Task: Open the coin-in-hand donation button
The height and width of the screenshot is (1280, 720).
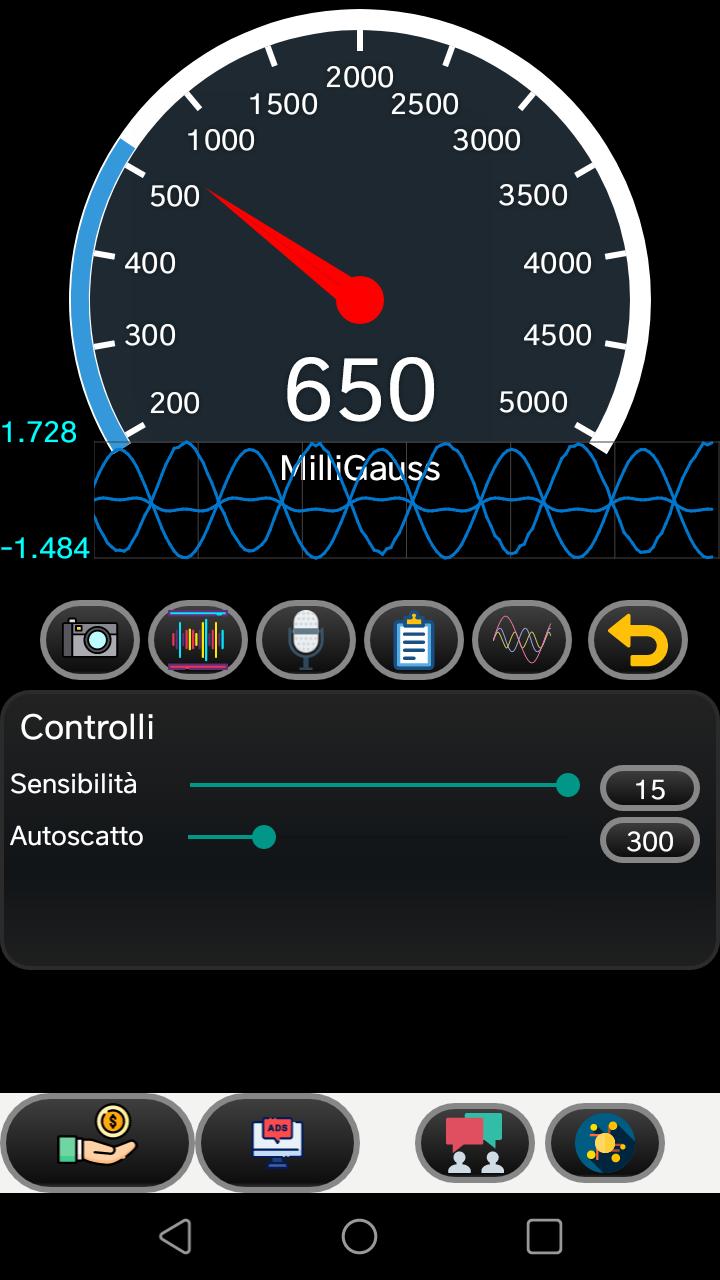Action: pyautogui.click(x=97, y=1142)
